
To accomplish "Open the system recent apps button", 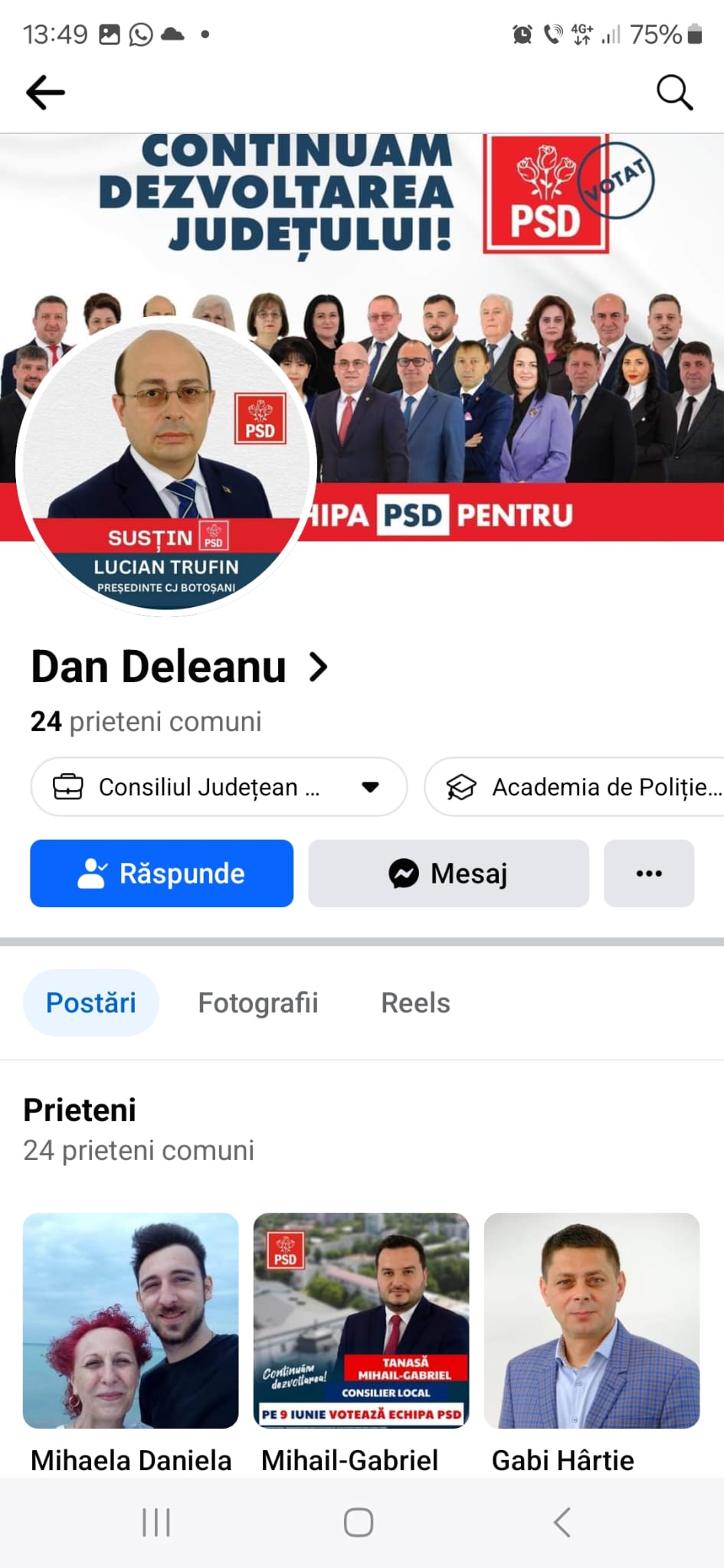I will (156, 1522).
